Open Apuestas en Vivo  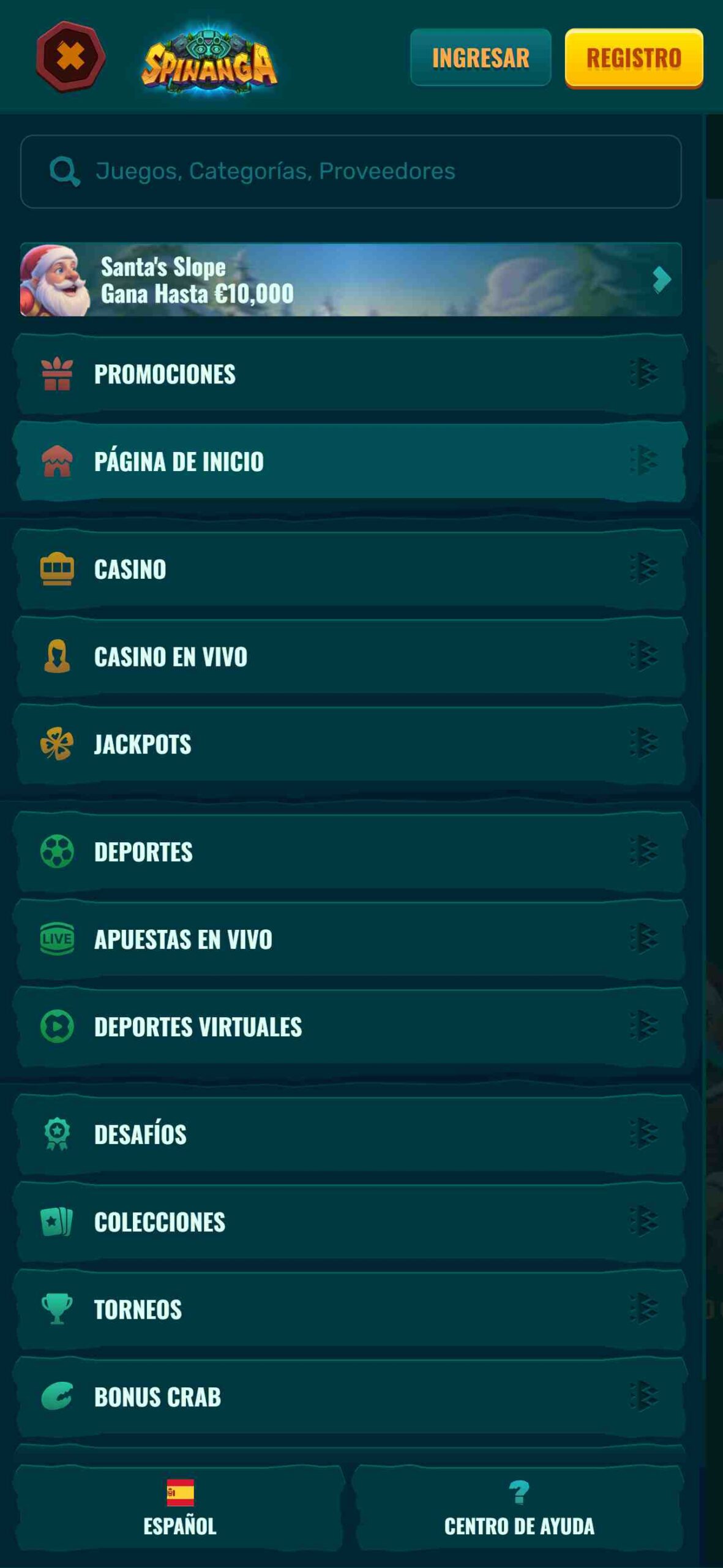[350, 939]
